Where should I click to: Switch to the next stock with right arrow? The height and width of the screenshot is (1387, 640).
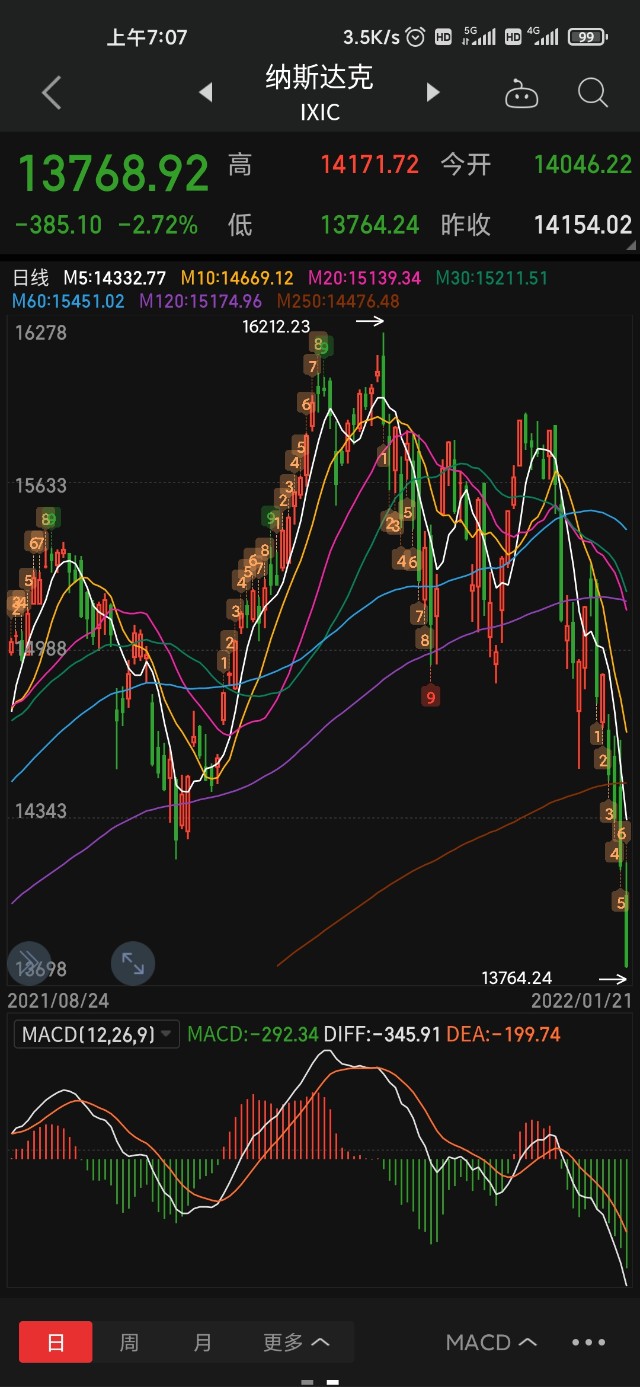pyautogui.click(x=433, y=93)
